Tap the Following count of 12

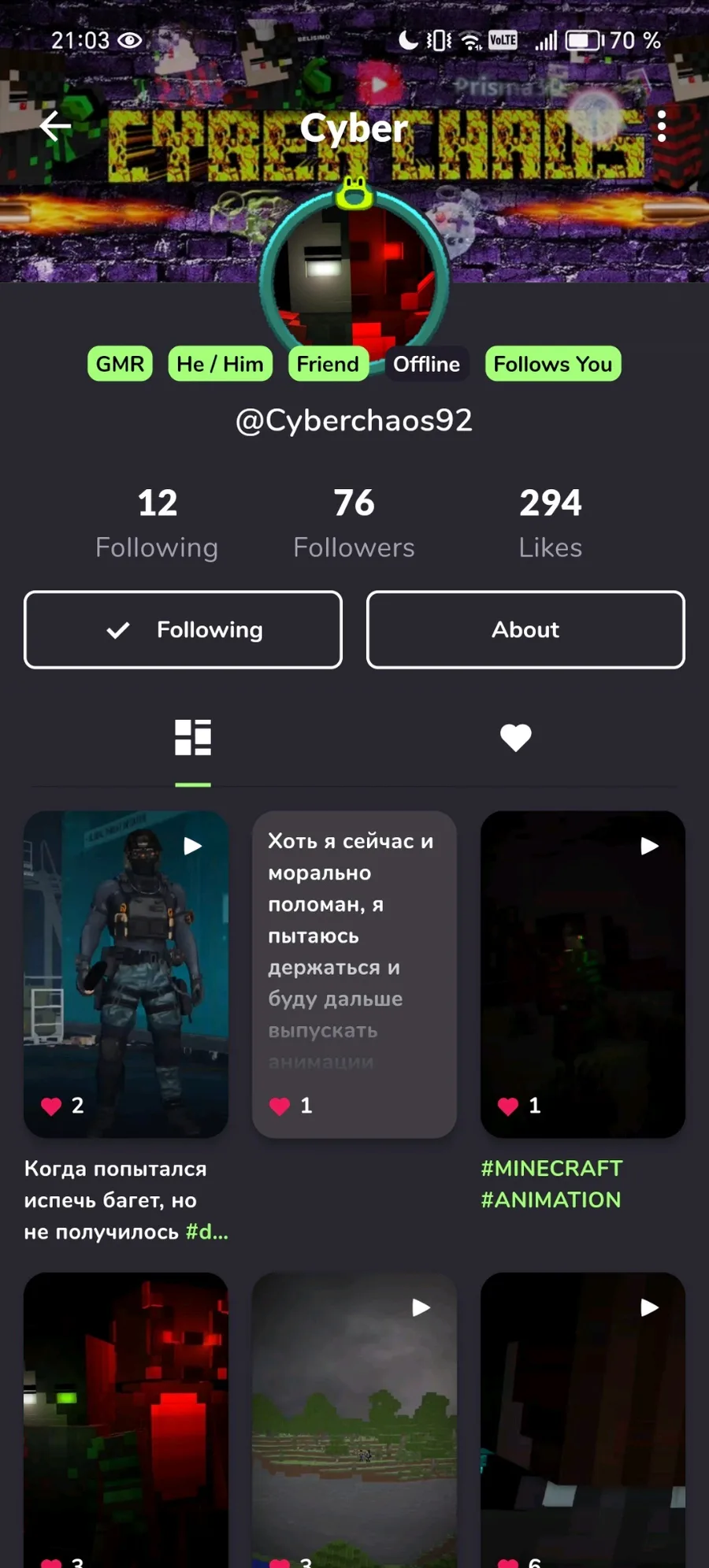[157, 523]
